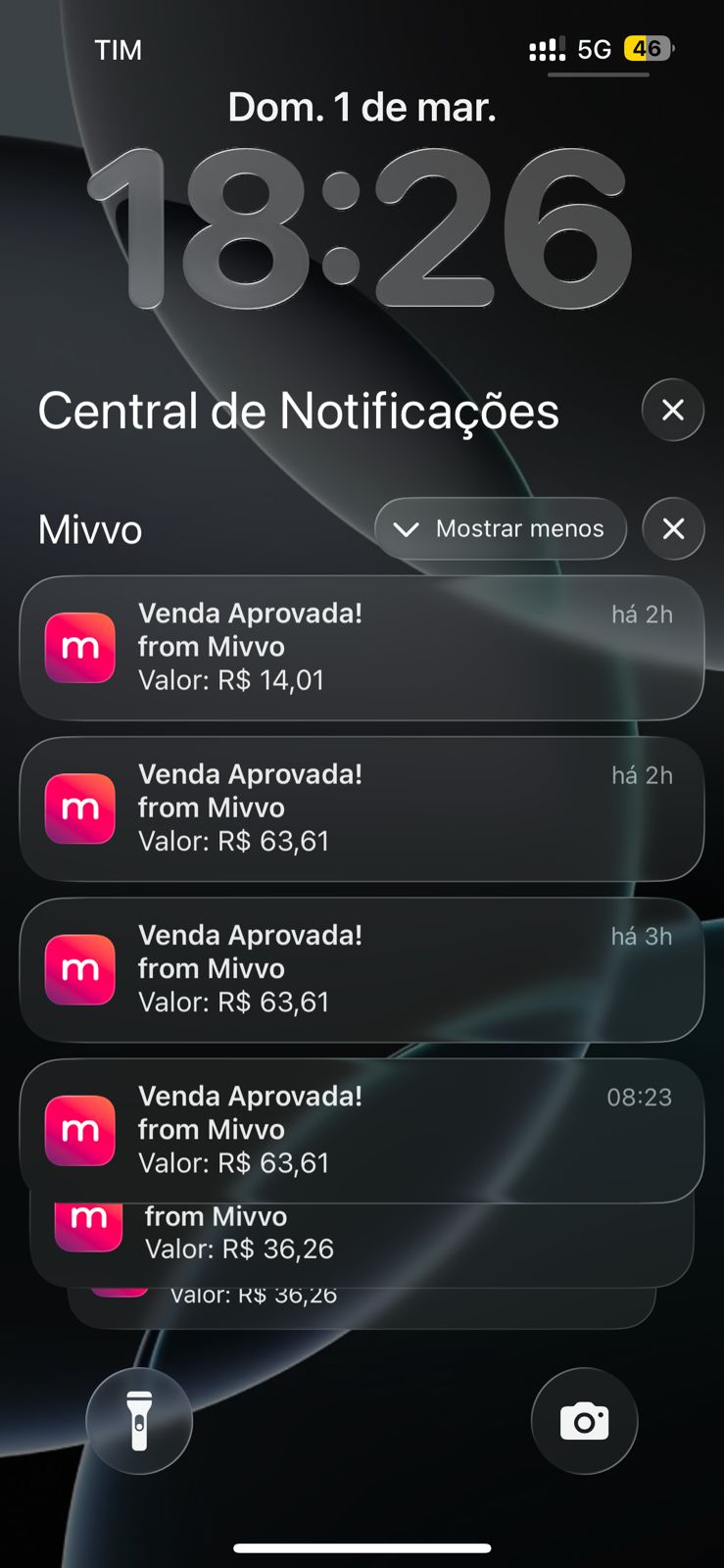Open the Camera from the lock screen

pyautogui.click(x=585, y=1421)
